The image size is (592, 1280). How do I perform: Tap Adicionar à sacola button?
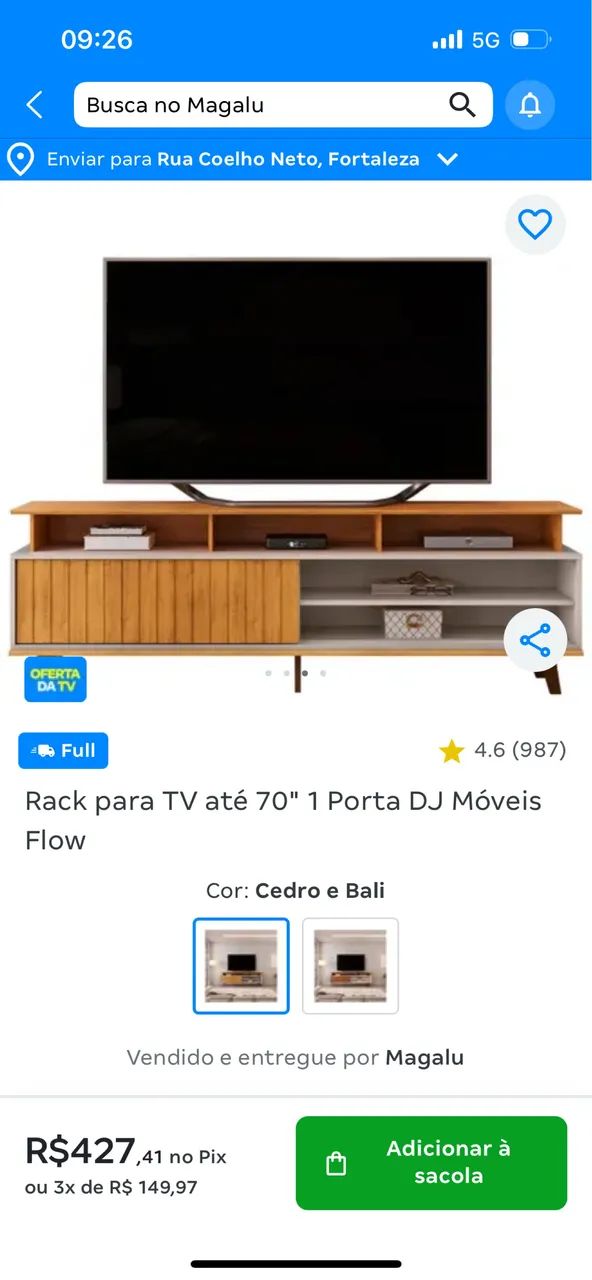(x=431, y=1163)
